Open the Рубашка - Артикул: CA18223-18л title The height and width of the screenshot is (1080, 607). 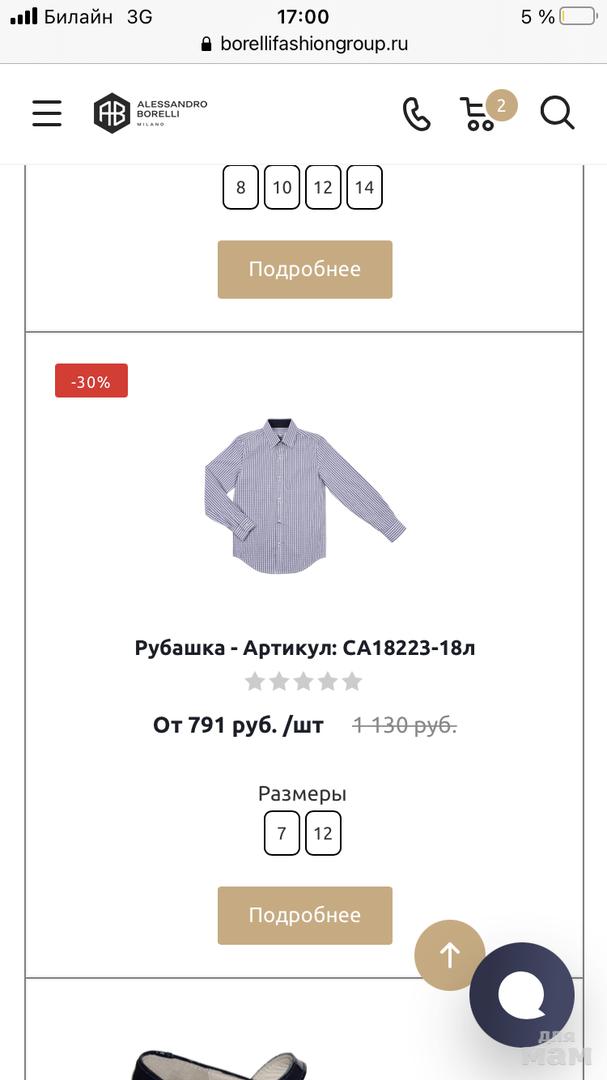coord(305,648)
